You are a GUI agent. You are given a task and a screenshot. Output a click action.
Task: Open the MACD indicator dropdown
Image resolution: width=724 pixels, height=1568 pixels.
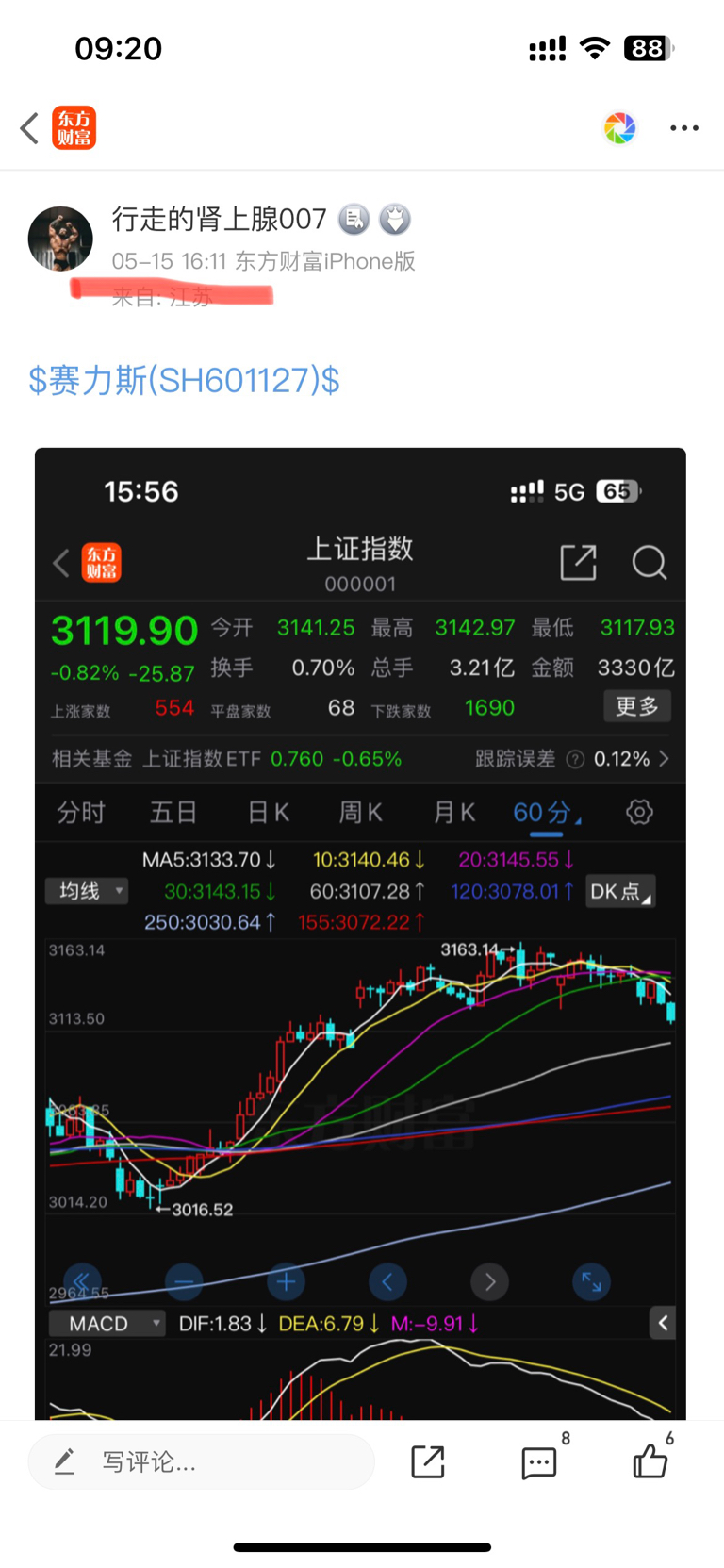(106, 1323)
